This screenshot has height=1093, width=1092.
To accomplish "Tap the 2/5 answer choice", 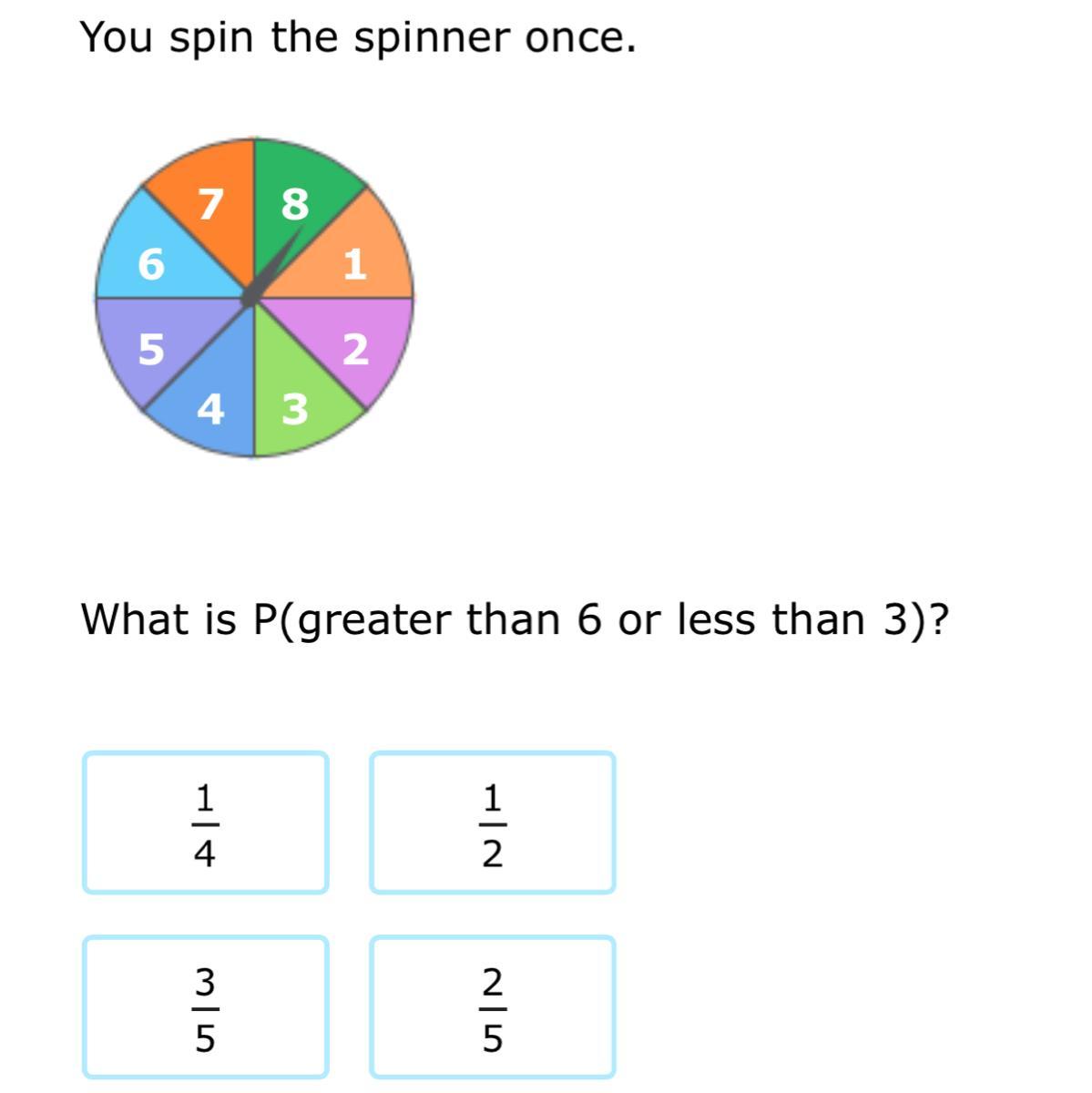I will [492, 1007].
